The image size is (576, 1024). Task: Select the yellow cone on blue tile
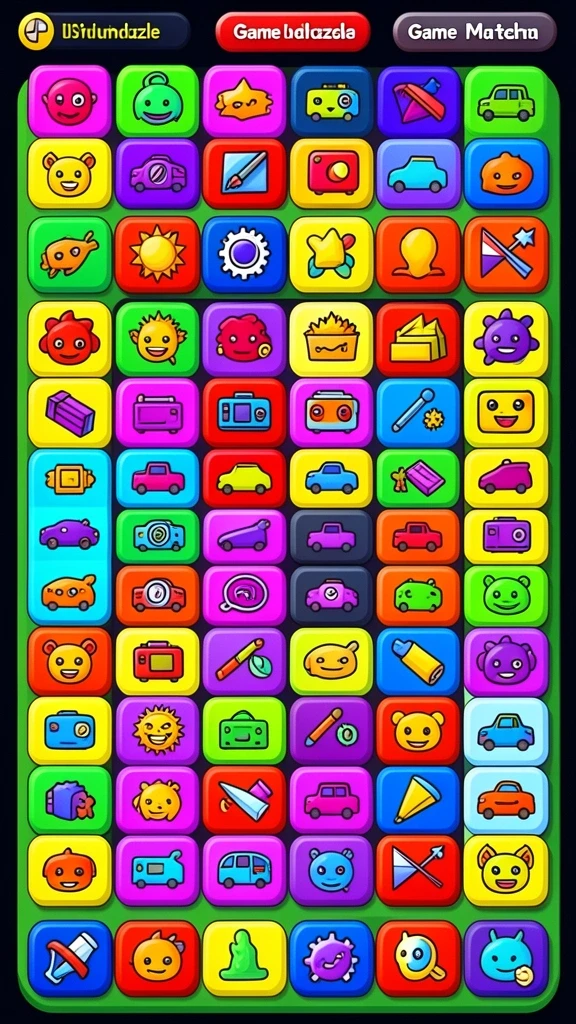tap(418, 800)
